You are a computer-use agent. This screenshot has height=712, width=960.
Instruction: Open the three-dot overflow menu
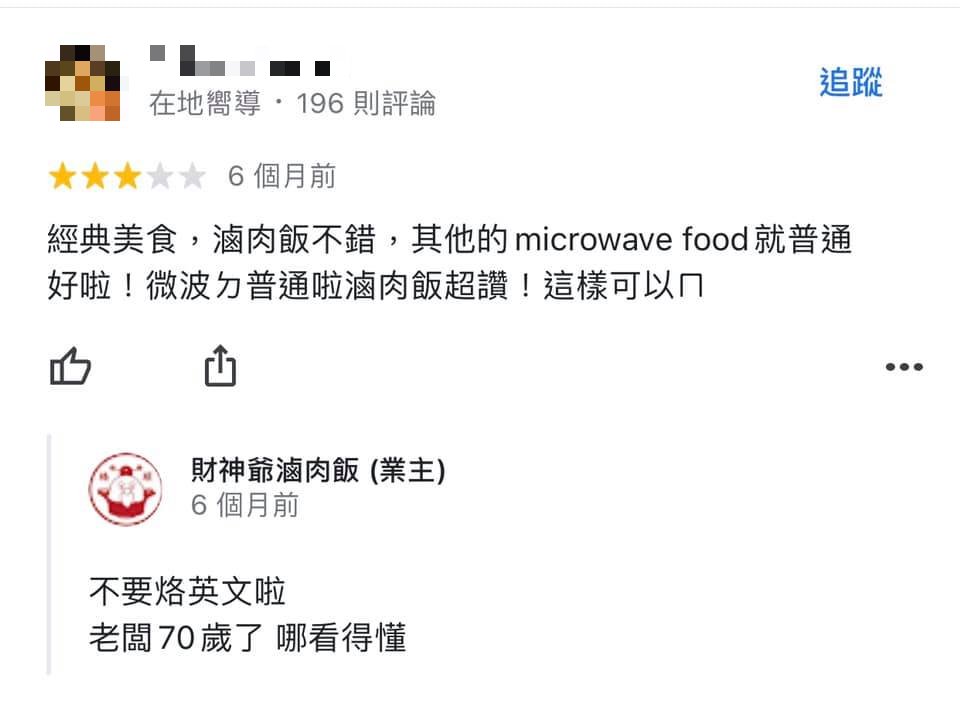point(904,367)
